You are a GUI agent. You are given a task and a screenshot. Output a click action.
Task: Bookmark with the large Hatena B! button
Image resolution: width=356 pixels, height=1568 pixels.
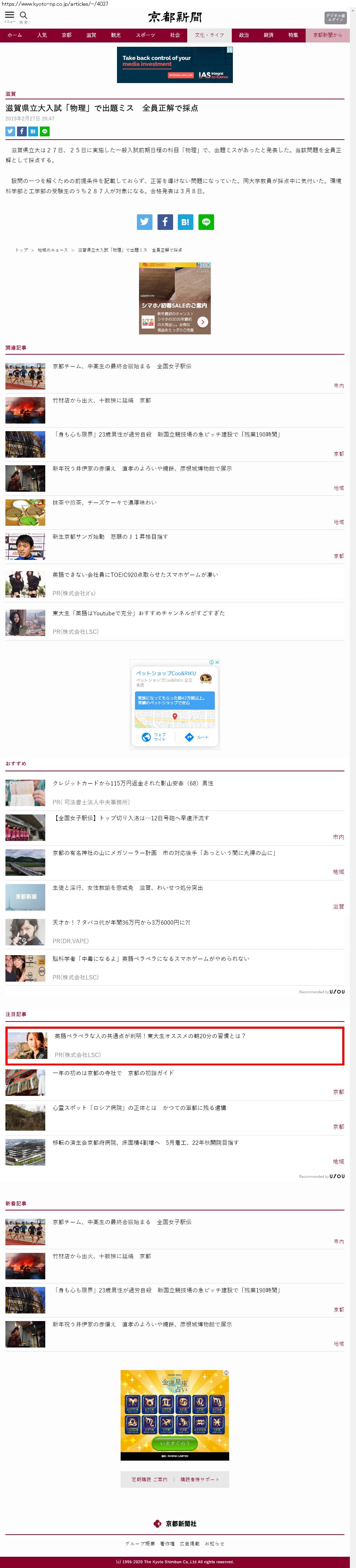[185, 222]
